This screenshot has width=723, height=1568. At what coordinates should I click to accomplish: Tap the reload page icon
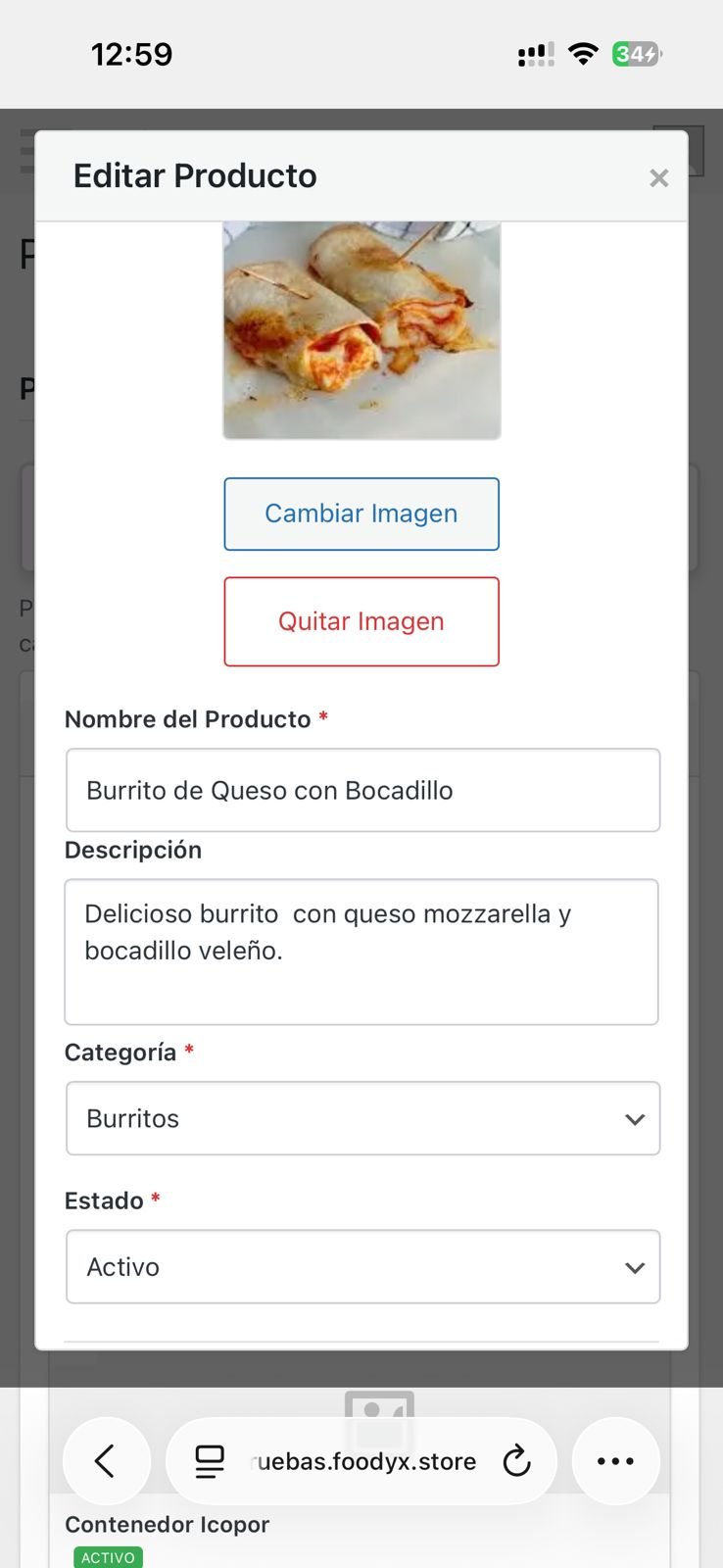[x=517, y=1461]
